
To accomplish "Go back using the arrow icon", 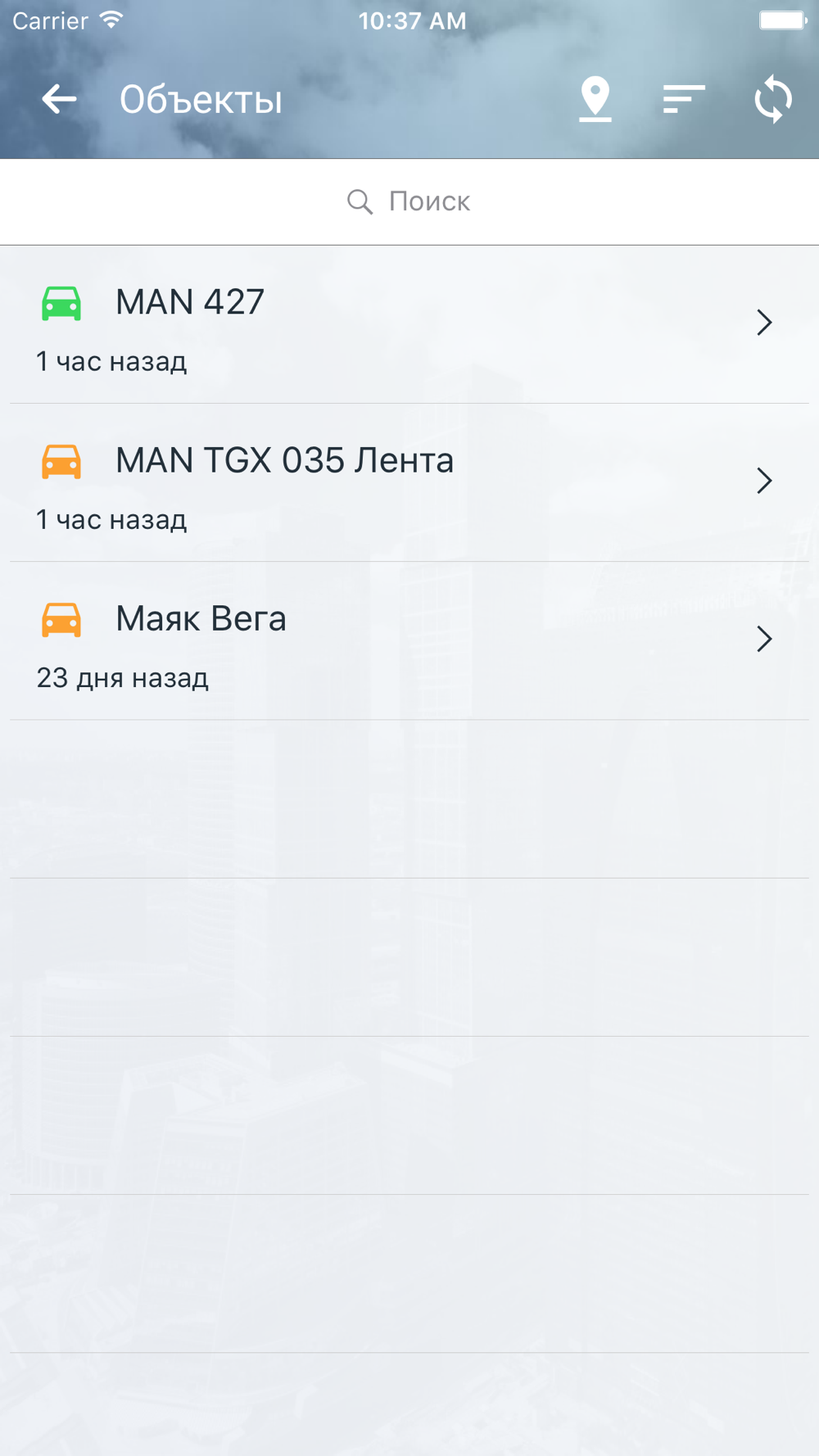I will click(x=59, y=99).
